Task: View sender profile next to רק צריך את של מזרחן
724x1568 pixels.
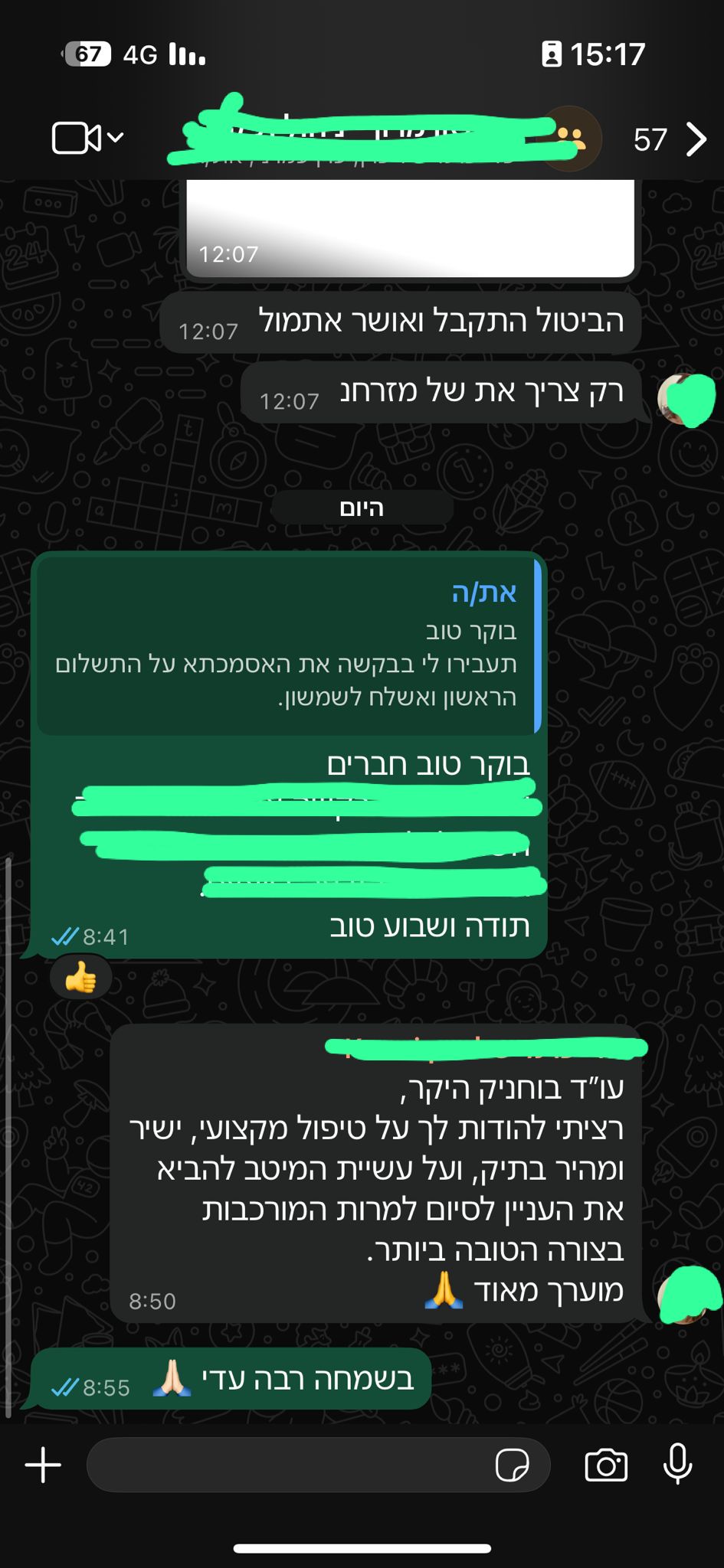Action: click(683, 399)
